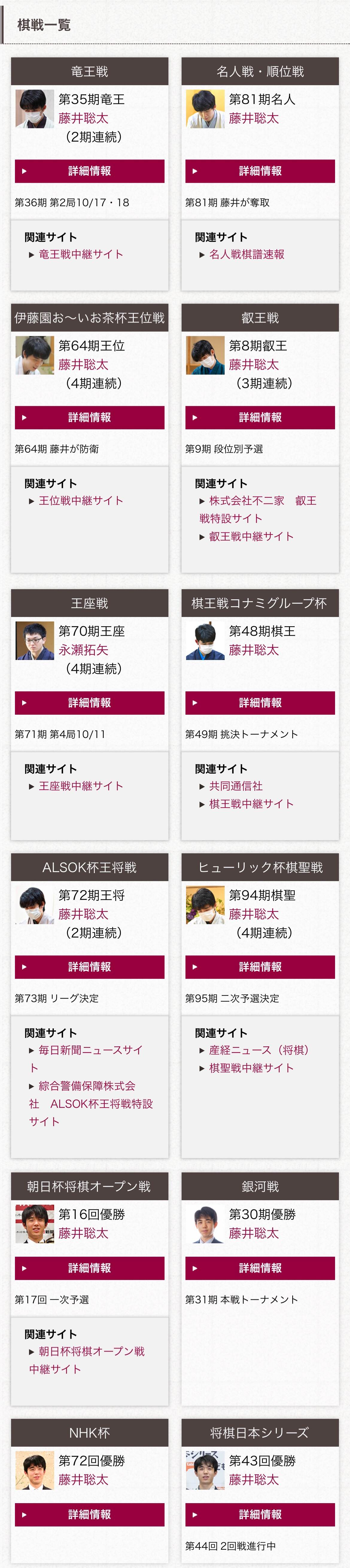View 詳細情報 for NHK杯
This screenshot has width=350, height=1568.
point(89,1515)
